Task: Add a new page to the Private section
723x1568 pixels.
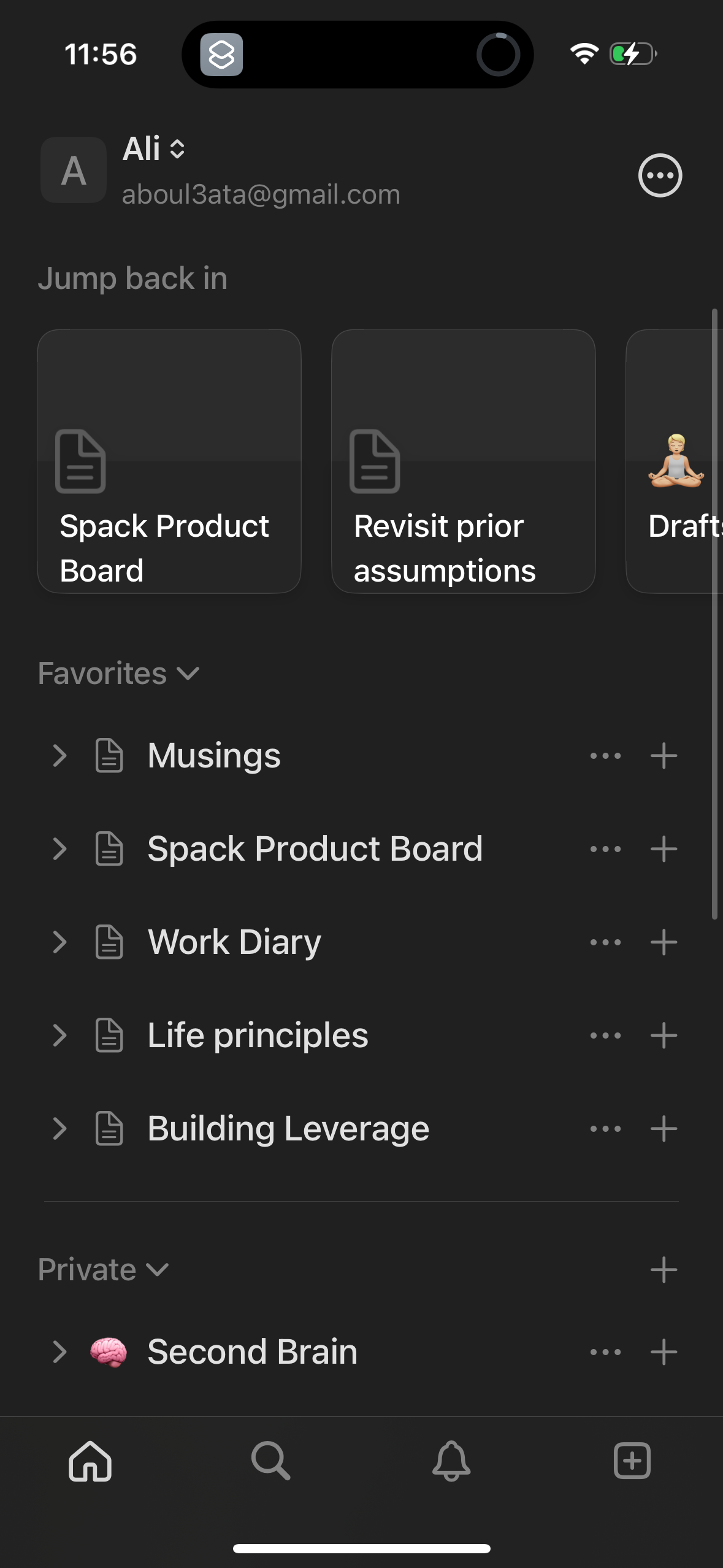Action: pyautogui.click(x=663, y=1270)
